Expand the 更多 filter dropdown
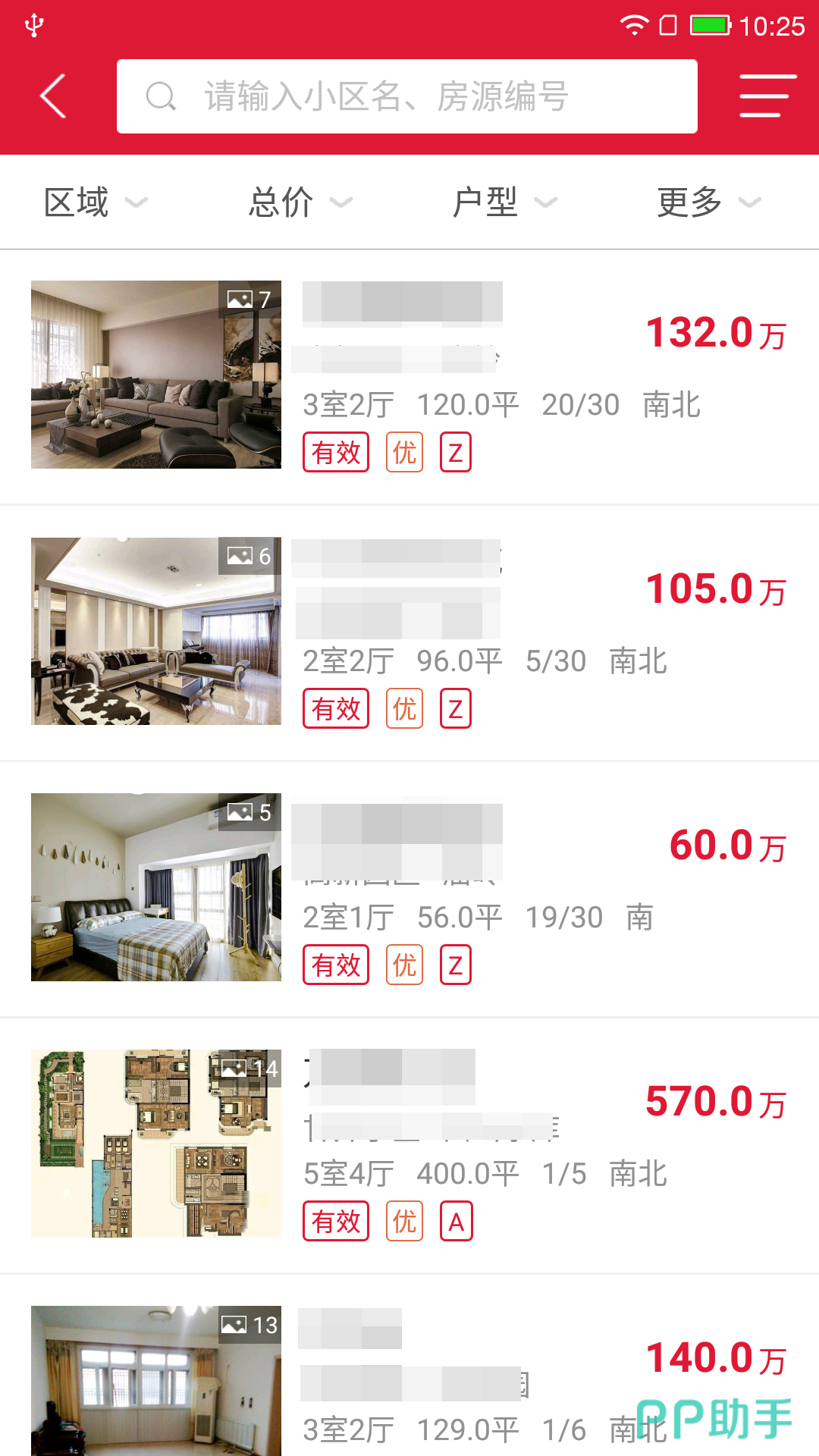The width and height of the screenshot is (819, 1456). point(709,202)
